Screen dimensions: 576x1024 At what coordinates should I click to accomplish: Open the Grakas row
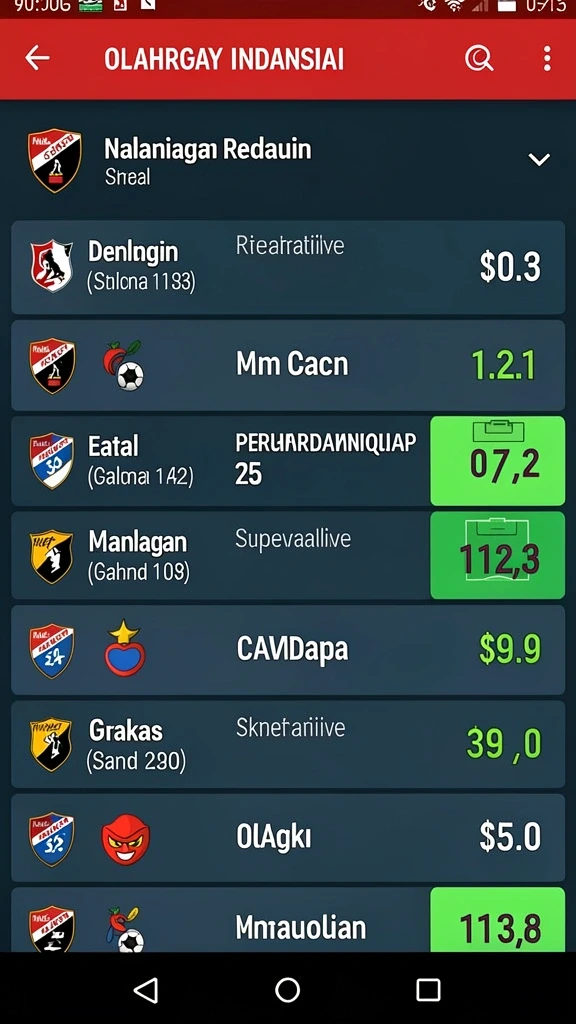pos(288,744)
